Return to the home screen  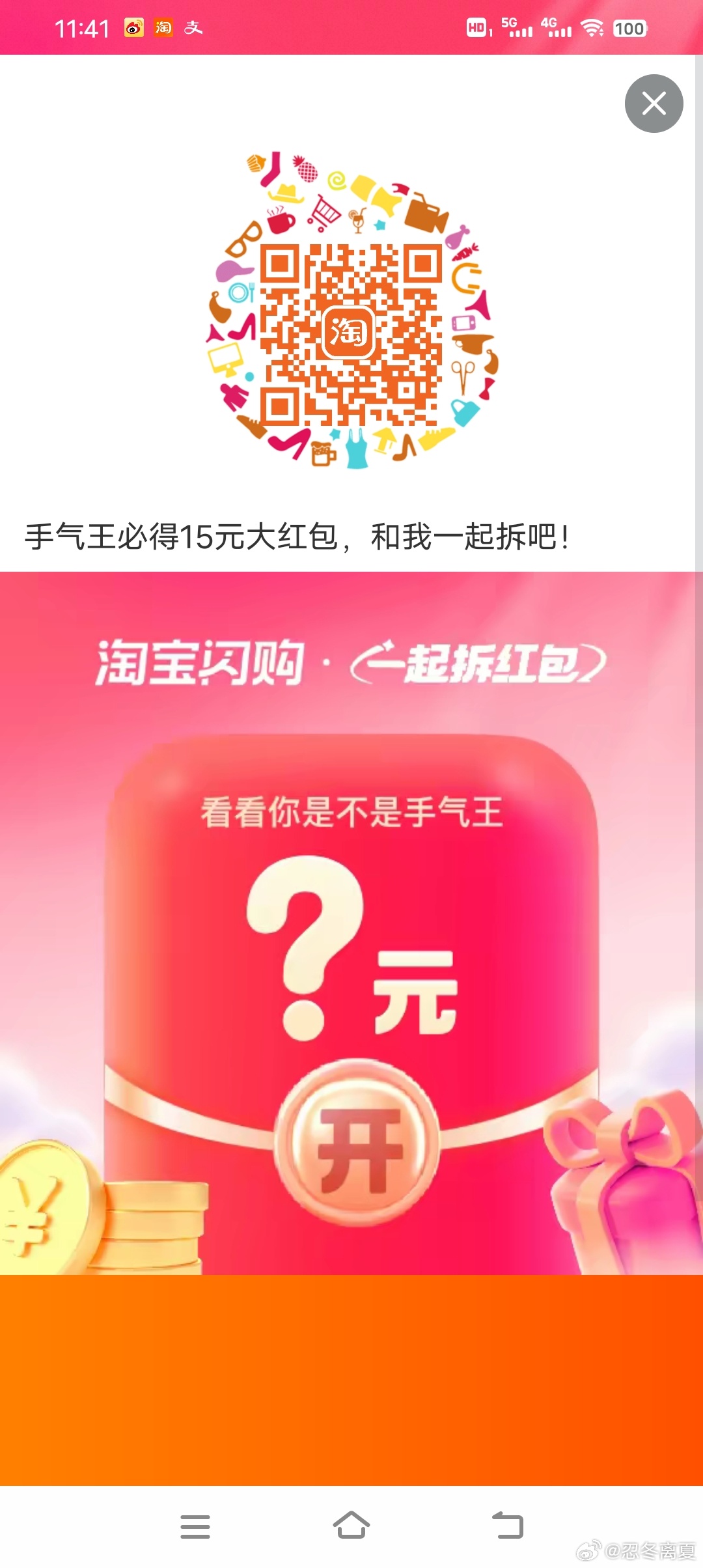point(351,1525)
